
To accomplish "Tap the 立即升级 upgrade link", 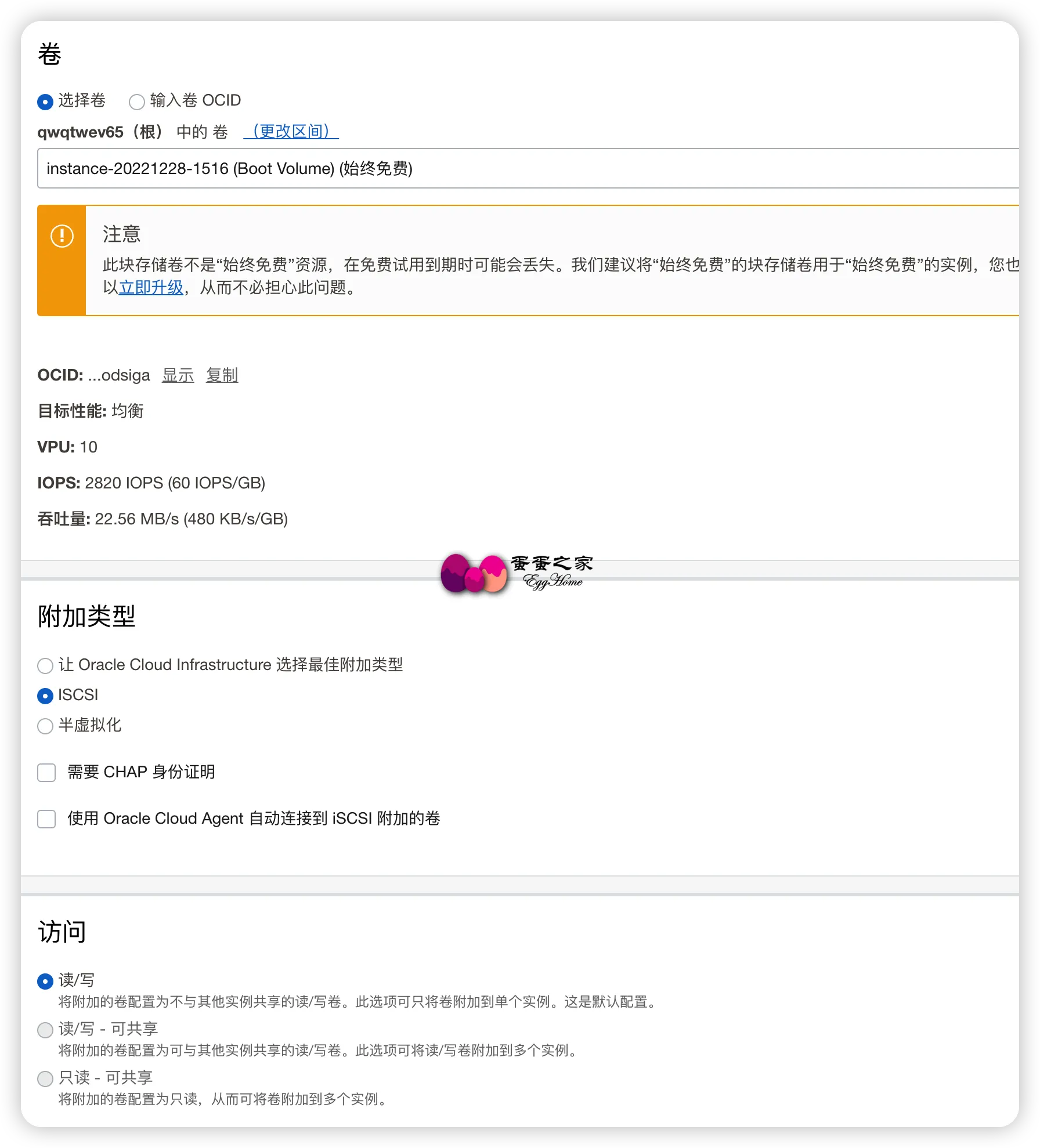I will tap(151, 288).
